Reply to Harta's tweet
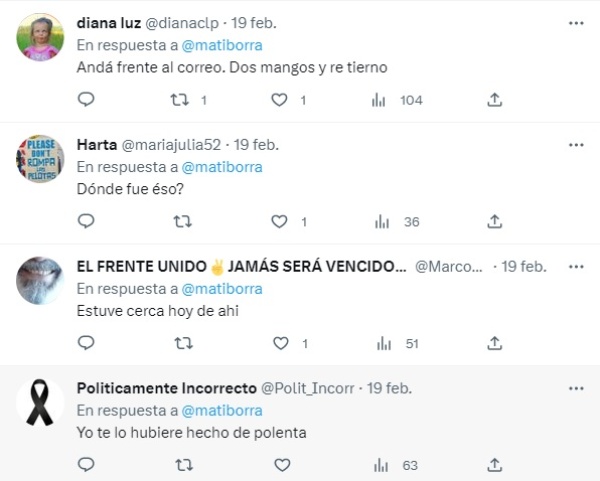The image size is (600, 481). coord(86,222)
